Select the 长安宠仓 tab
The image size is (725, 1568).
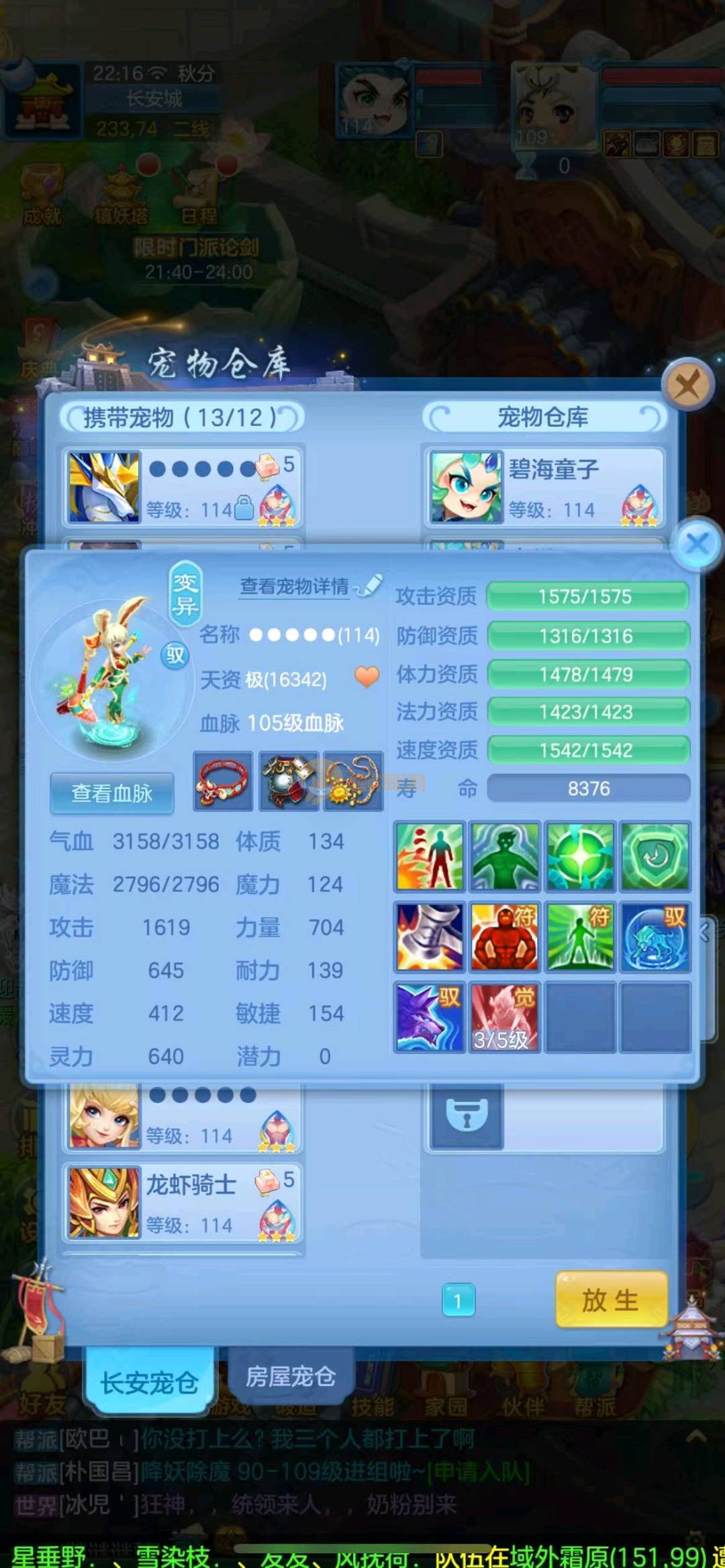point(149,1382)
